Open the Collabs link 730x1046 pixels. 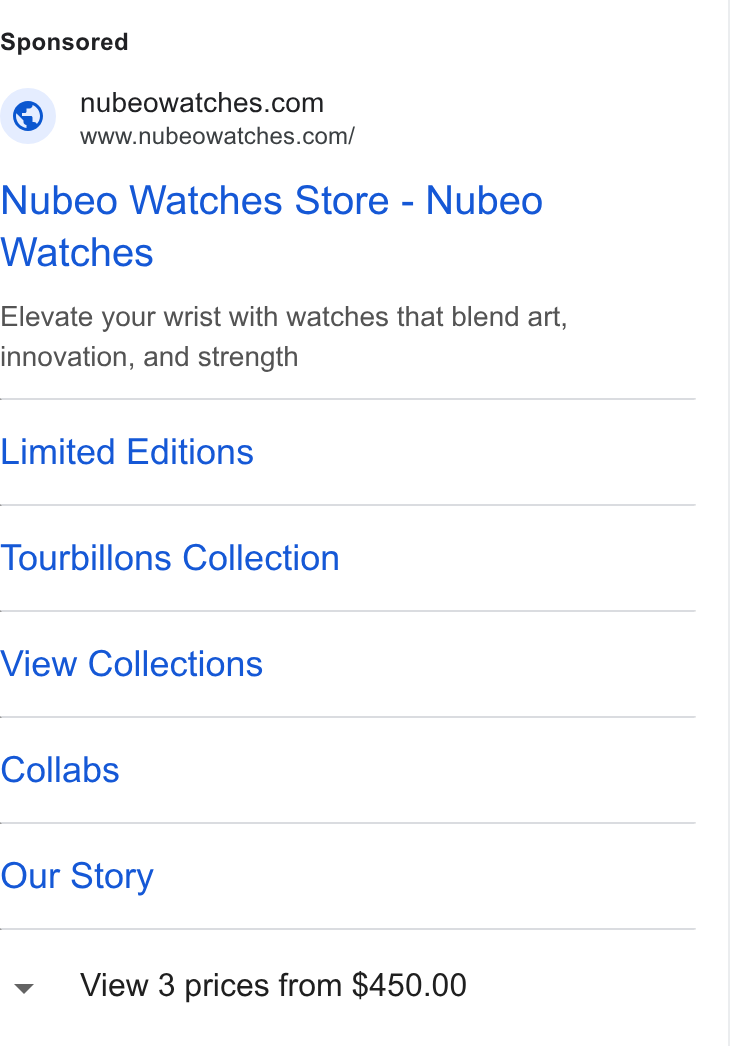60,770
